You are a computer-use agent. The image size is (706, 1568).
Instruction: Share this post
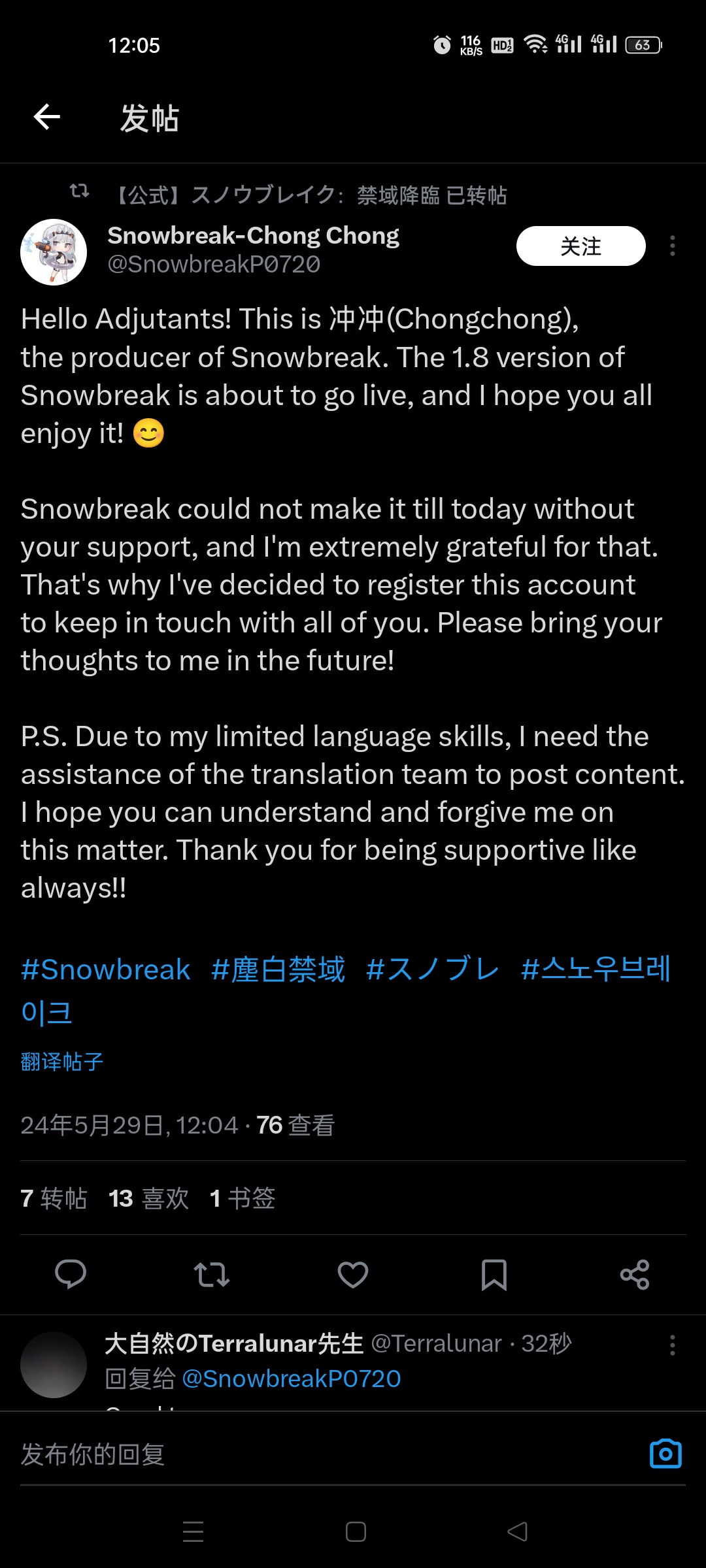[x=635, y=1274]
